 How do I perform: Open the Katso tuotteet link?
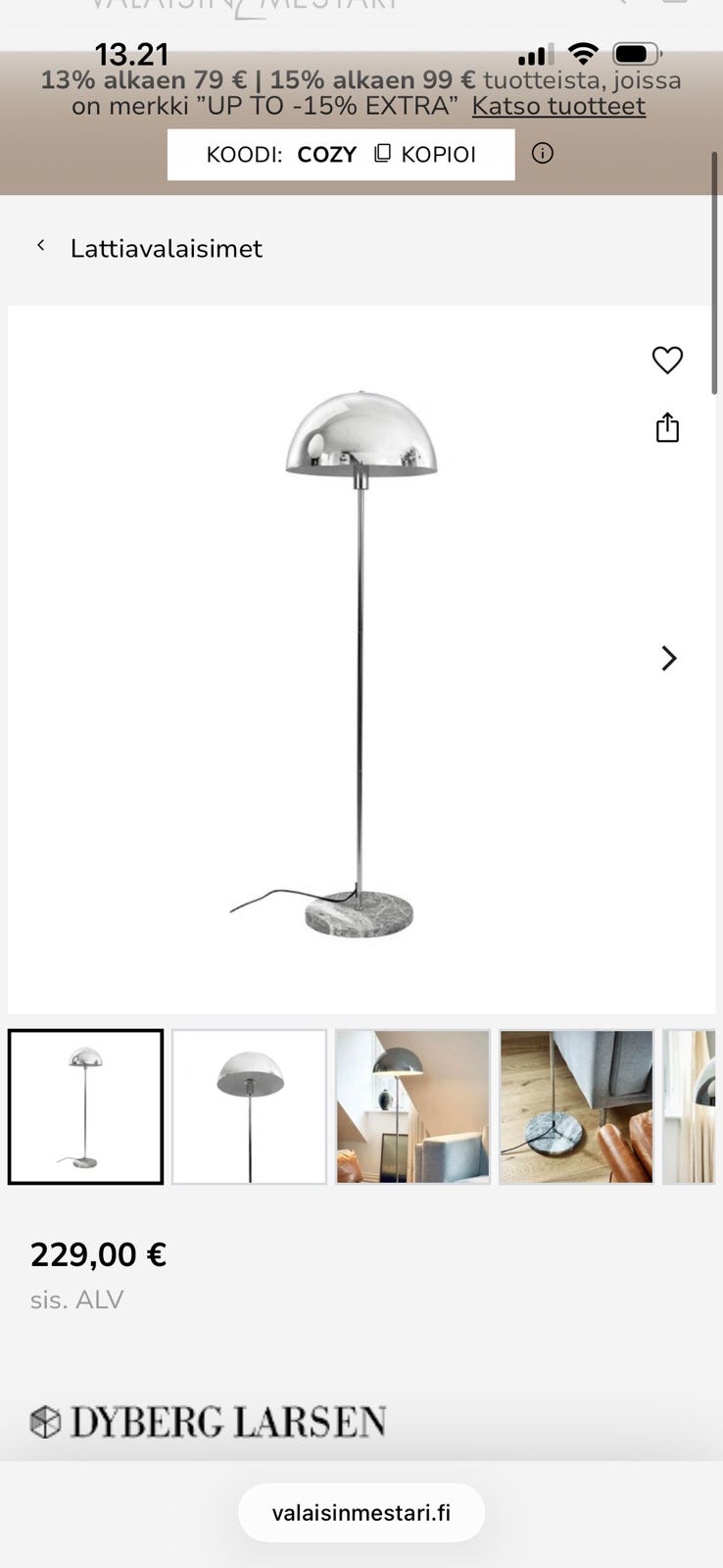tap(558, 106)
